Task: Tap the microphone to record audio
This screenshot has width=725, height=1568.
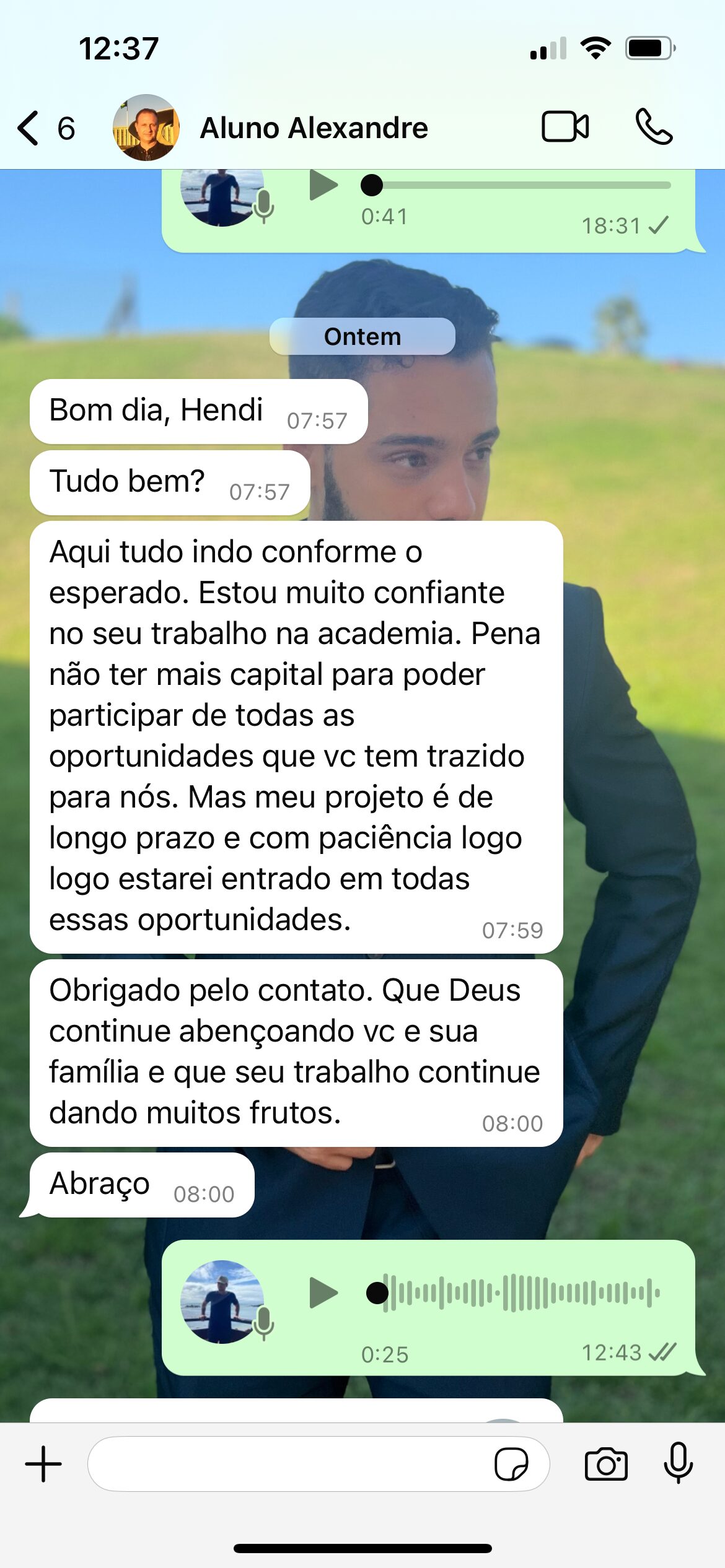Action: tap(678, 1463)
